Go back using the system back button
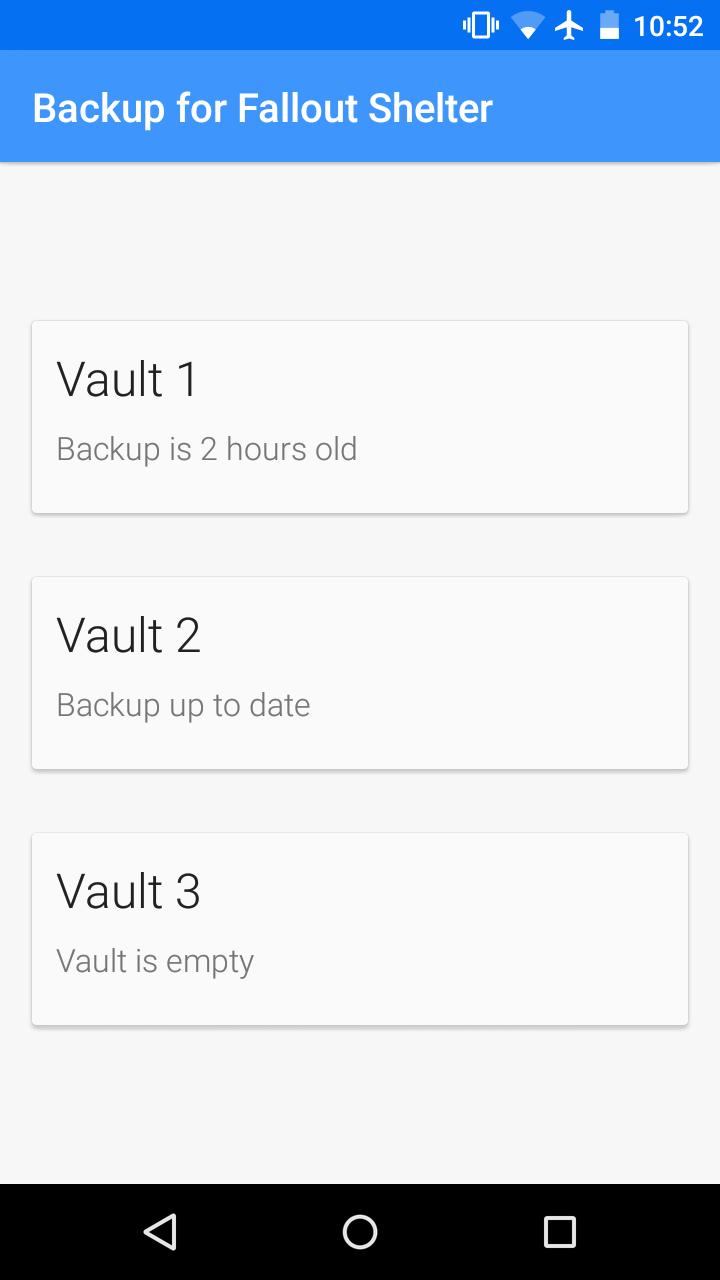Viewport: 720px width, 1280px height. 160,1232
